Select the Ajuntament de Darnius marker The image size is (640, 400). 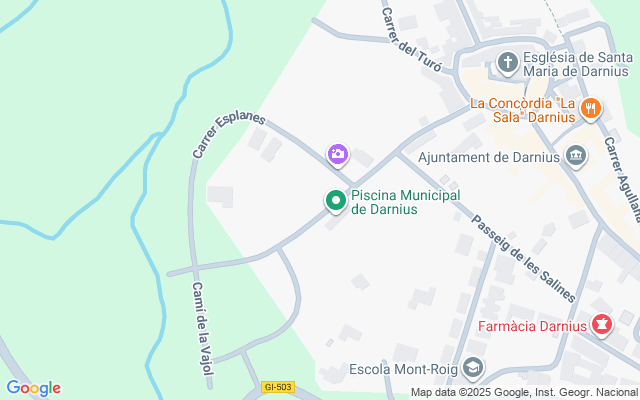(576, 156)
